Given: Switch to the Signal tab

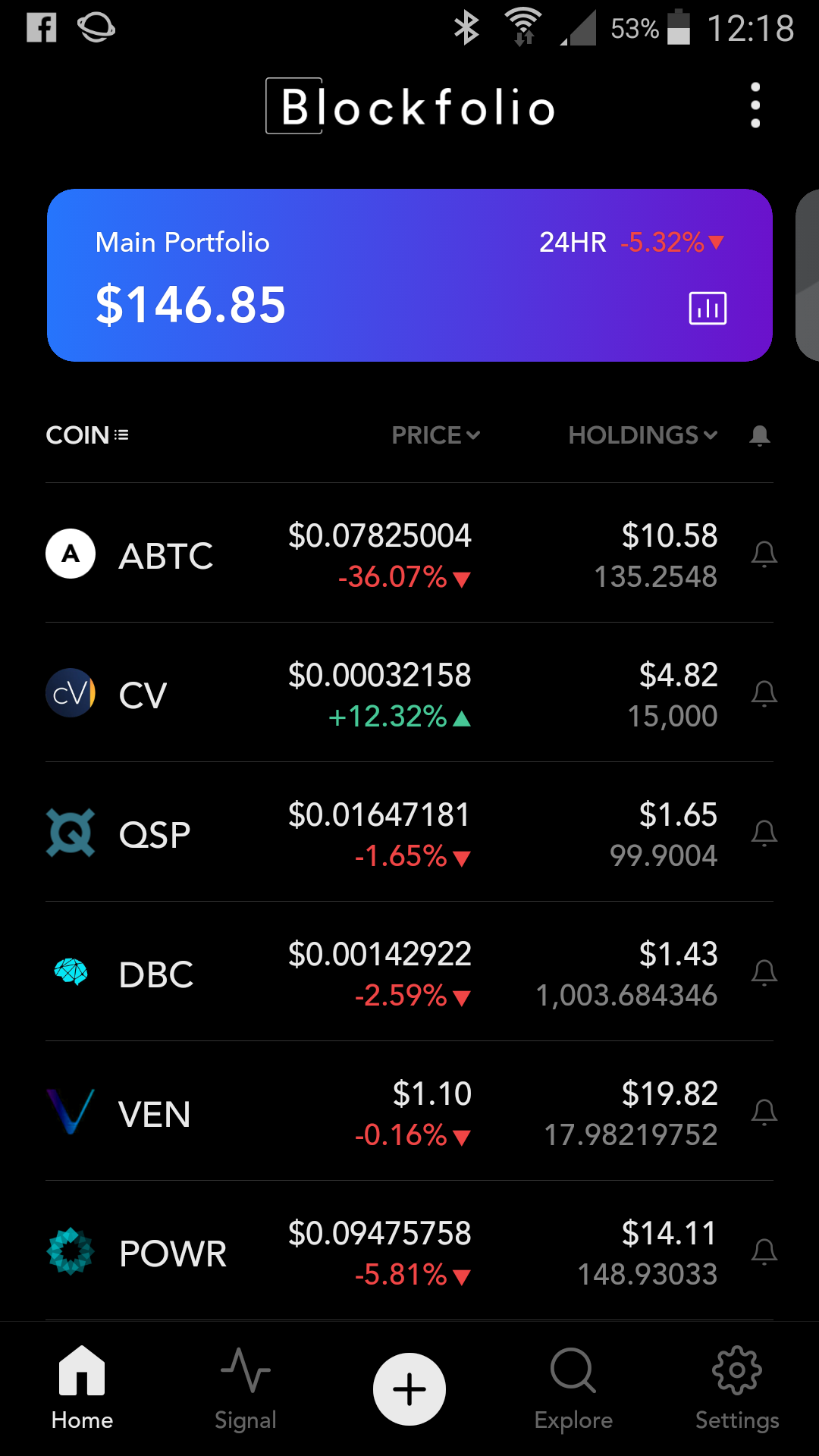Looking at the screenshot, I should (x=245, y=1389).
